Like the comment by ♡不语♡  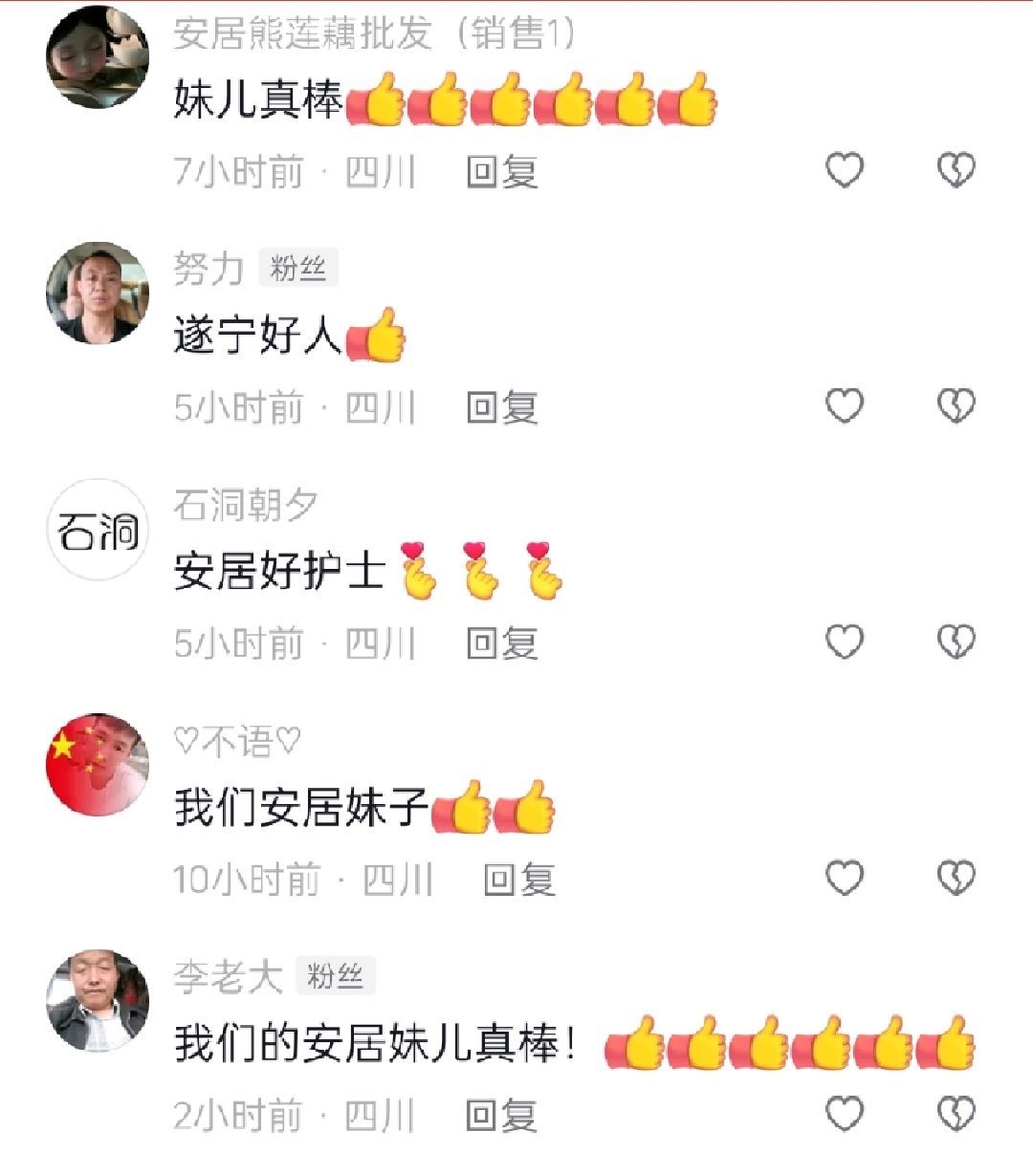click(x=844, y=878)
